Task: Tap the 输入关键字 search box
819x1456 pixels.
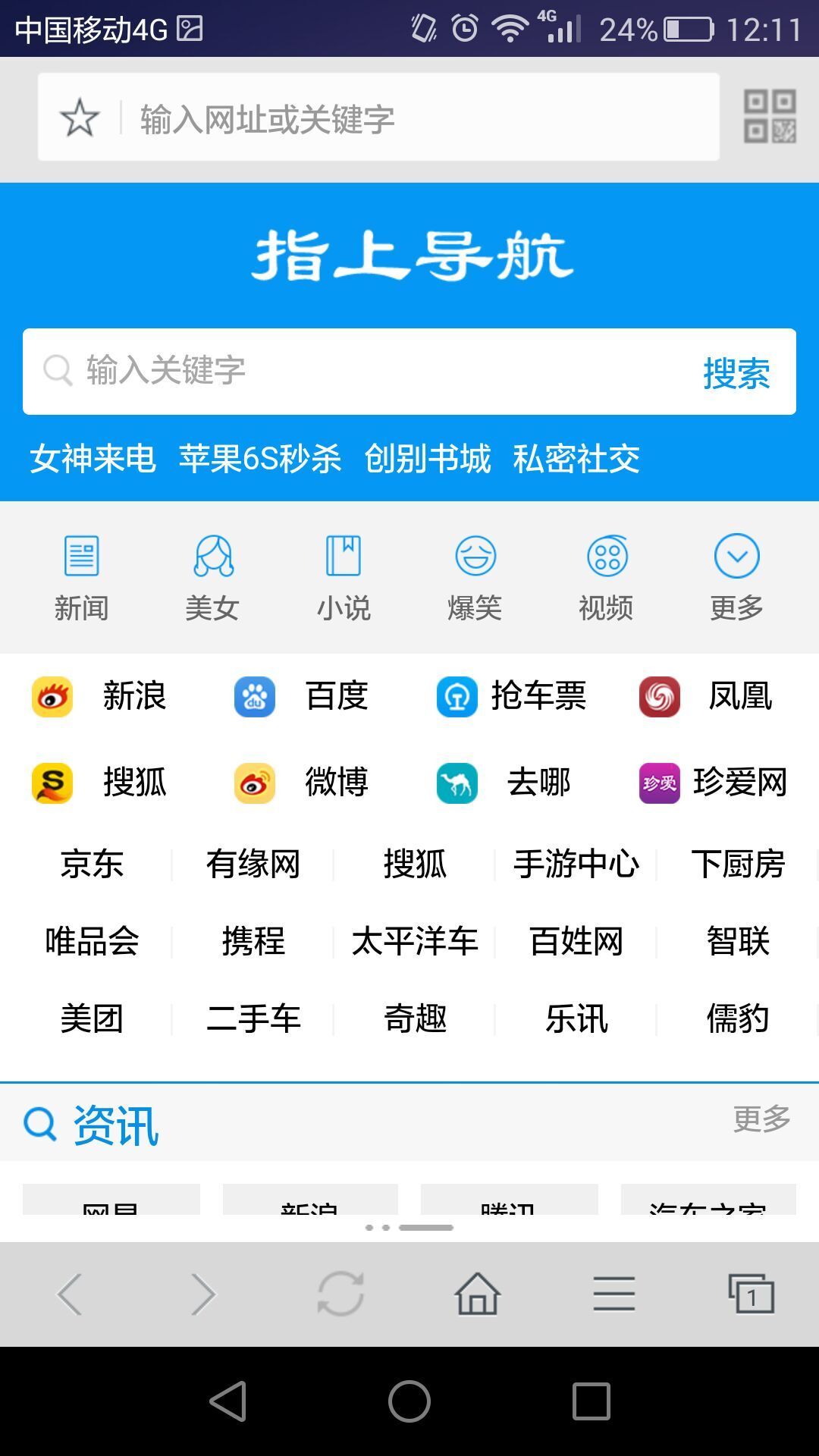Action: pos(364,372)
